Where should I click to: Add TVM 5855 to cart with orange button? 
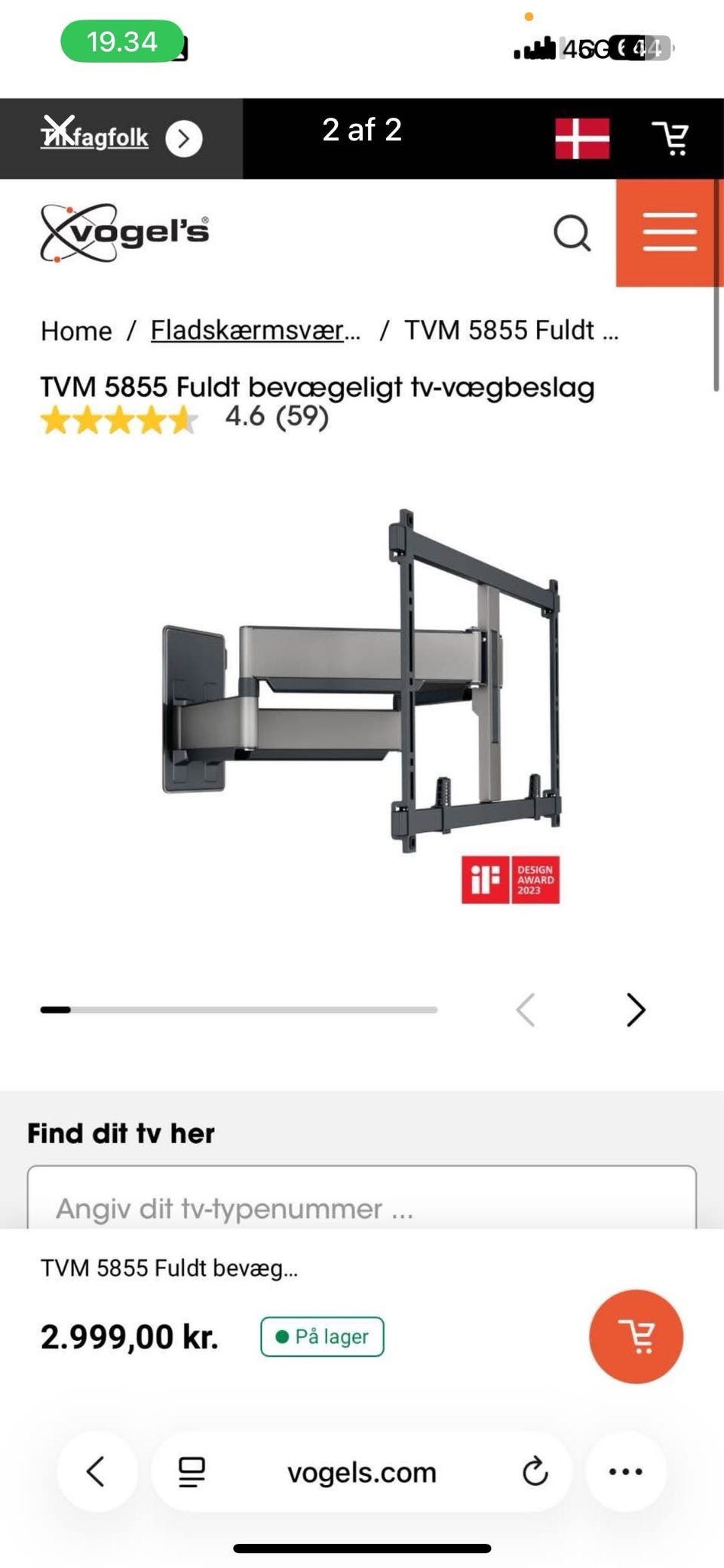tap(636, 1336)
